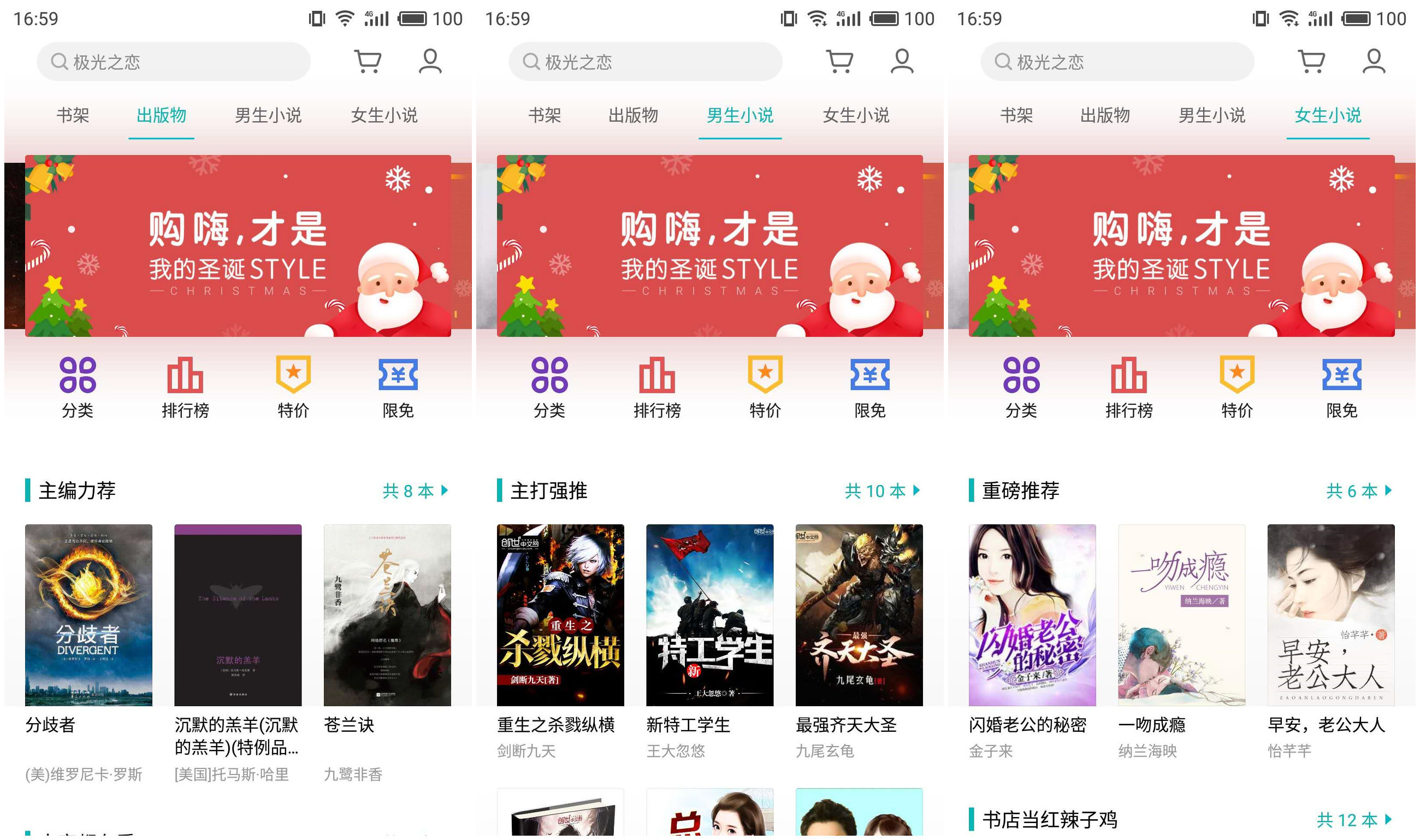View all 6 books in 重磅推荐
Screen dimensions: 1420x840
coord(1358,491)
